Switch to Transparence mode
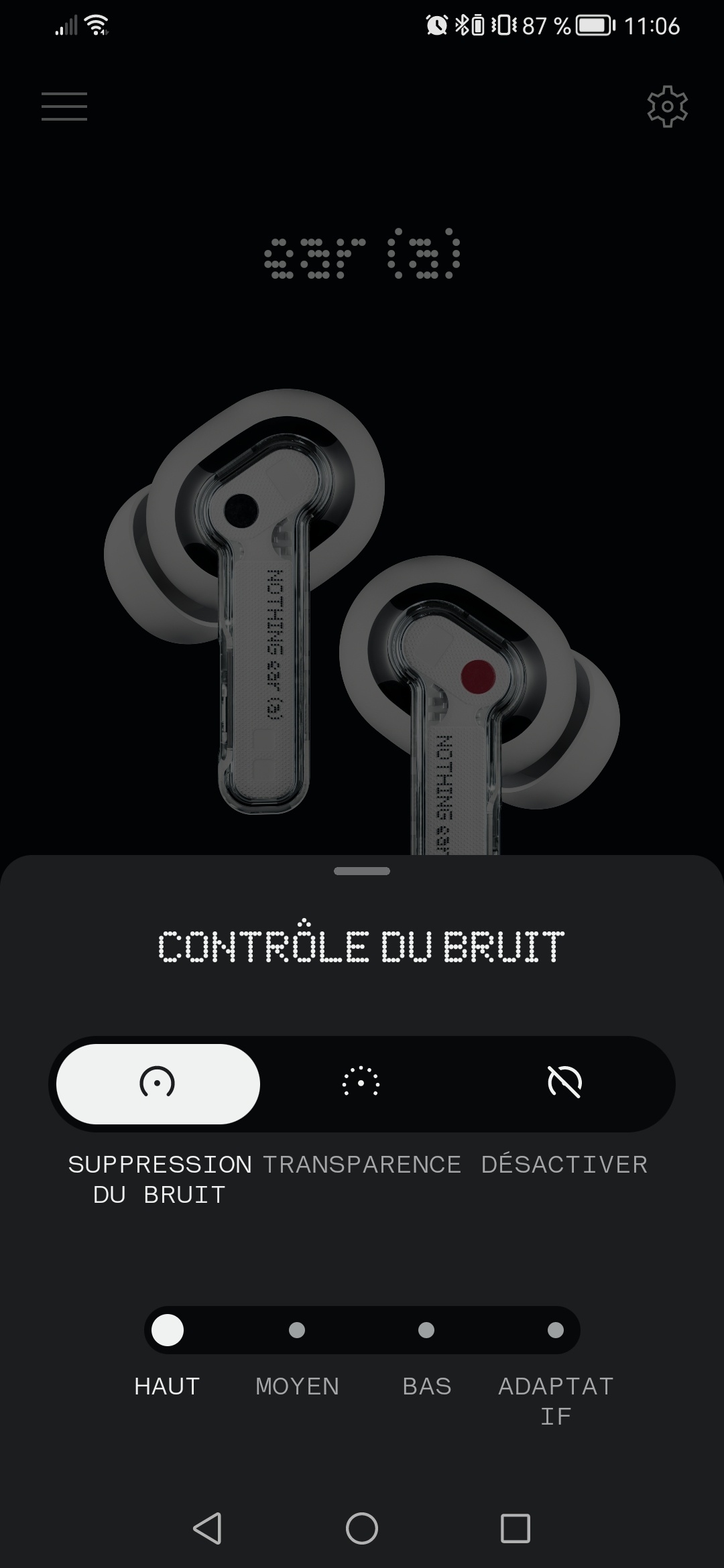The image size is (724, 1568). (361, 1084)
